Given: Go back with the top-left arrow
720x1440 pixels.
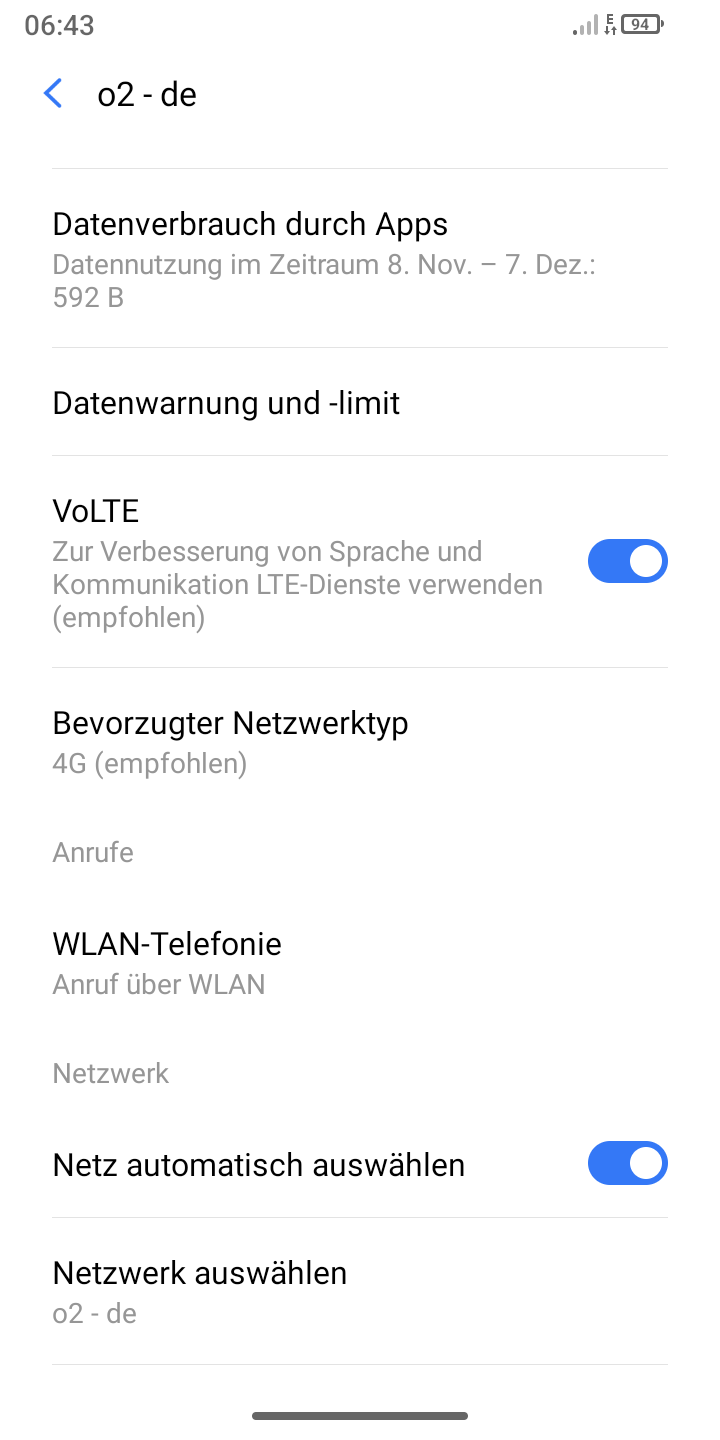Looking at the screenshot, I should tap(53, 94).
